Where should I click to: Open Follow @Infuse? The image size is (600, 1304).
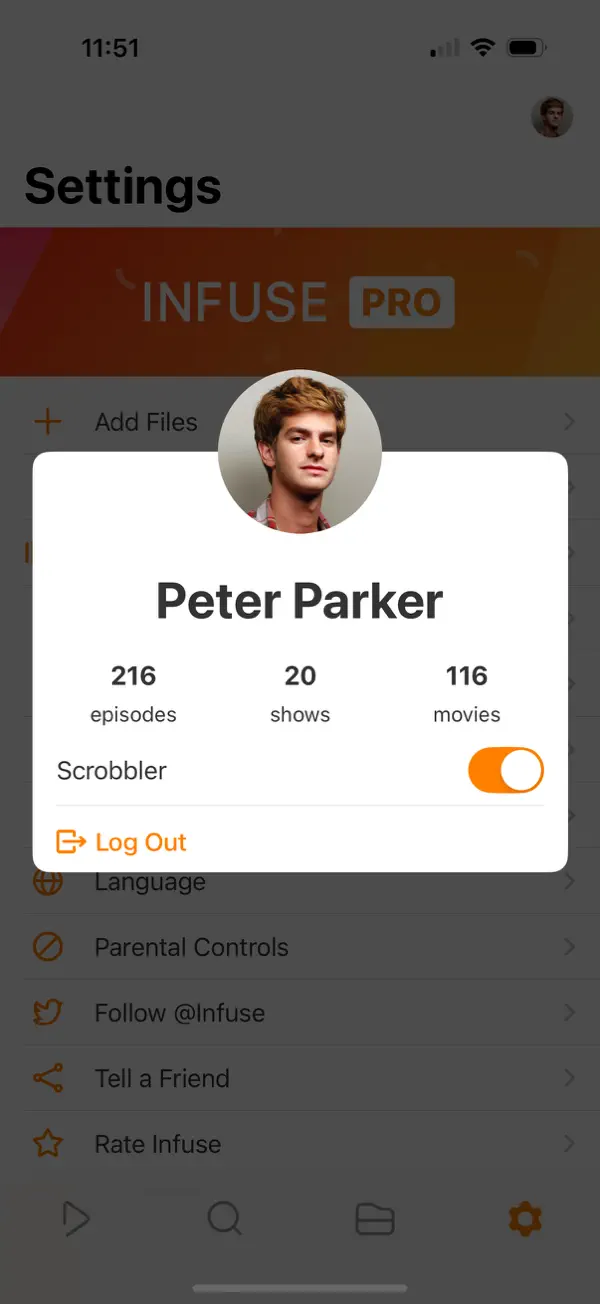300,1013
